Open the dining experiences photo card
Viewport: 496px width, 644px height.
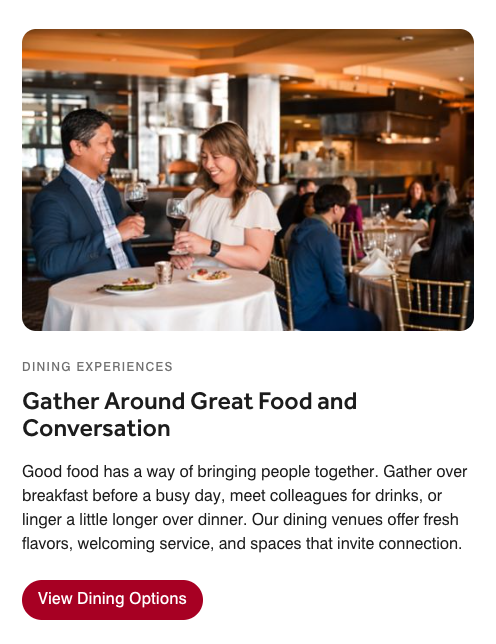[x=248, y=179]
